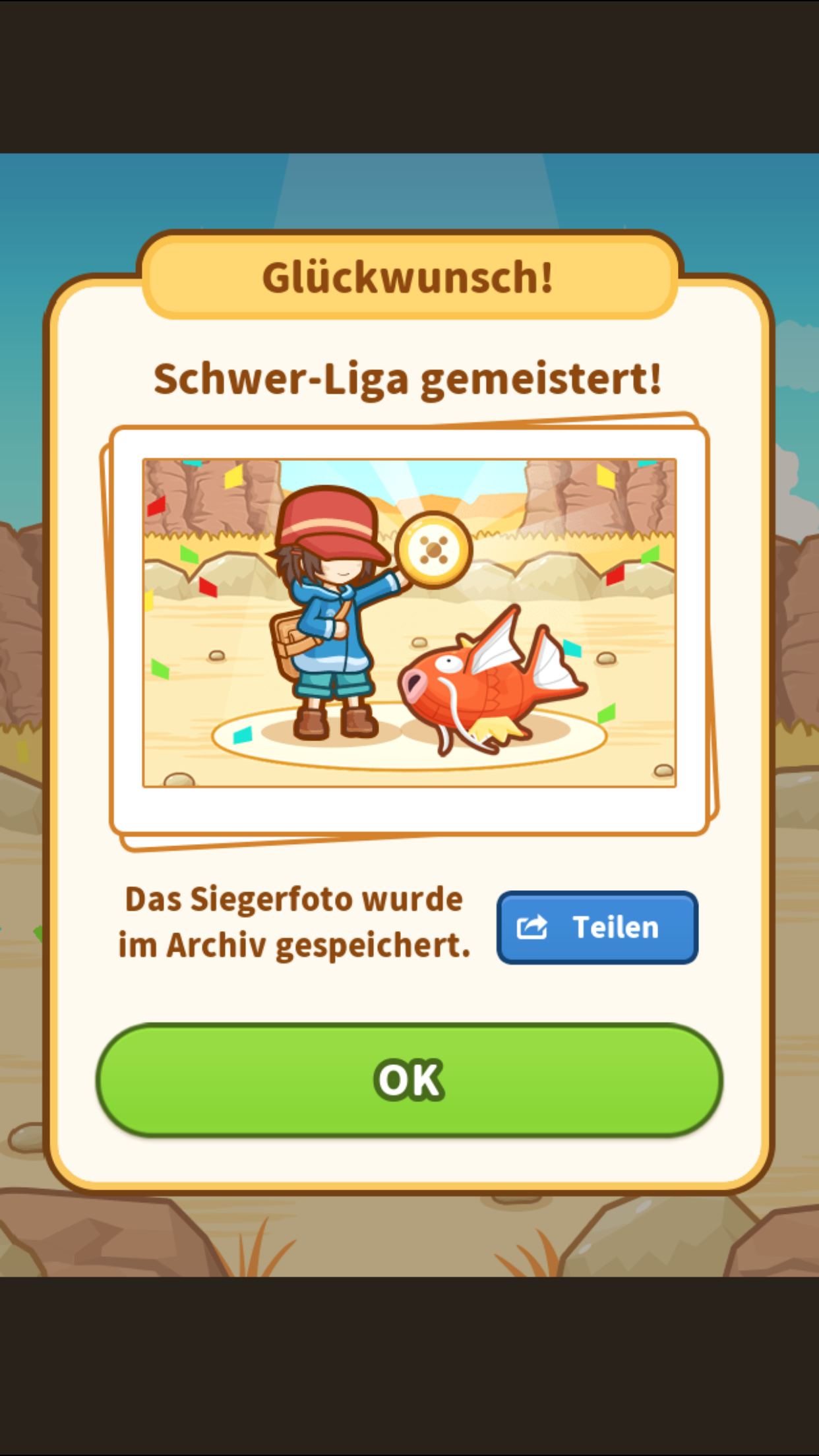Screen dimensions: 819x1456
Task: Confirm the congratulation dialog with OK
Action: click(x=409, y=1080)
